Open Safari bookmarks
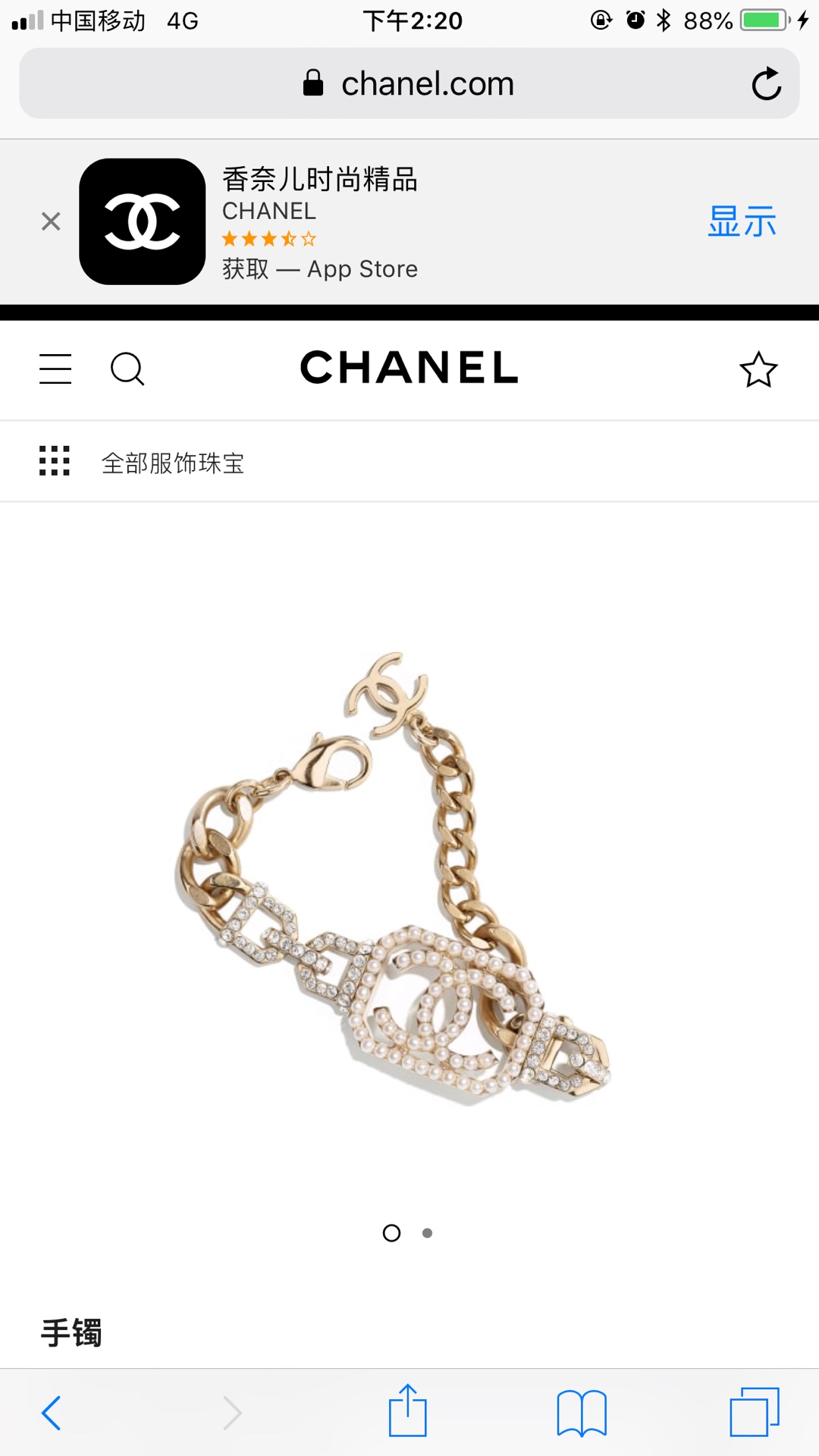Screen dimensions: 819x1456 click(x=582, y=1413)
